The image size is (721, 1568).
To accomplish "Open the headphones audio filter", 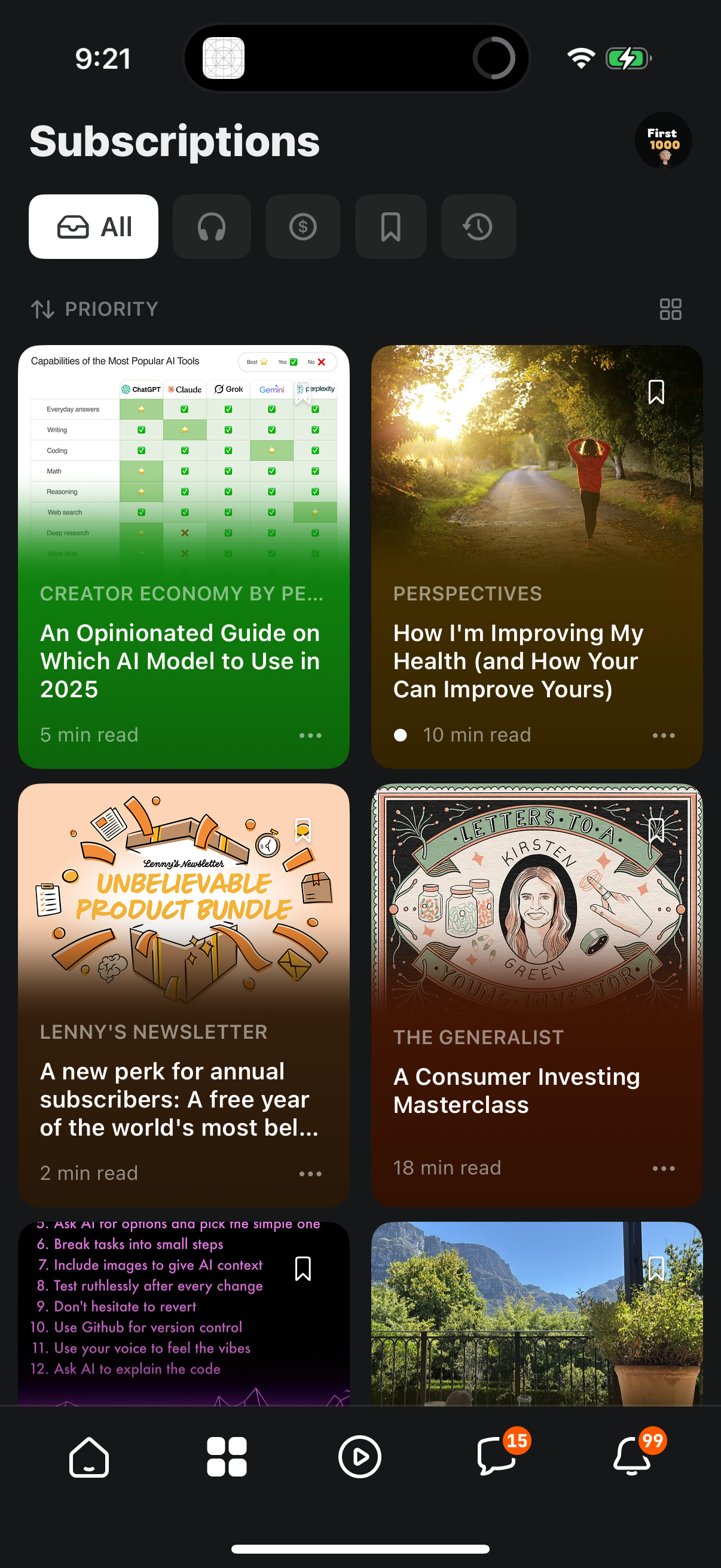I will [211, 227].
